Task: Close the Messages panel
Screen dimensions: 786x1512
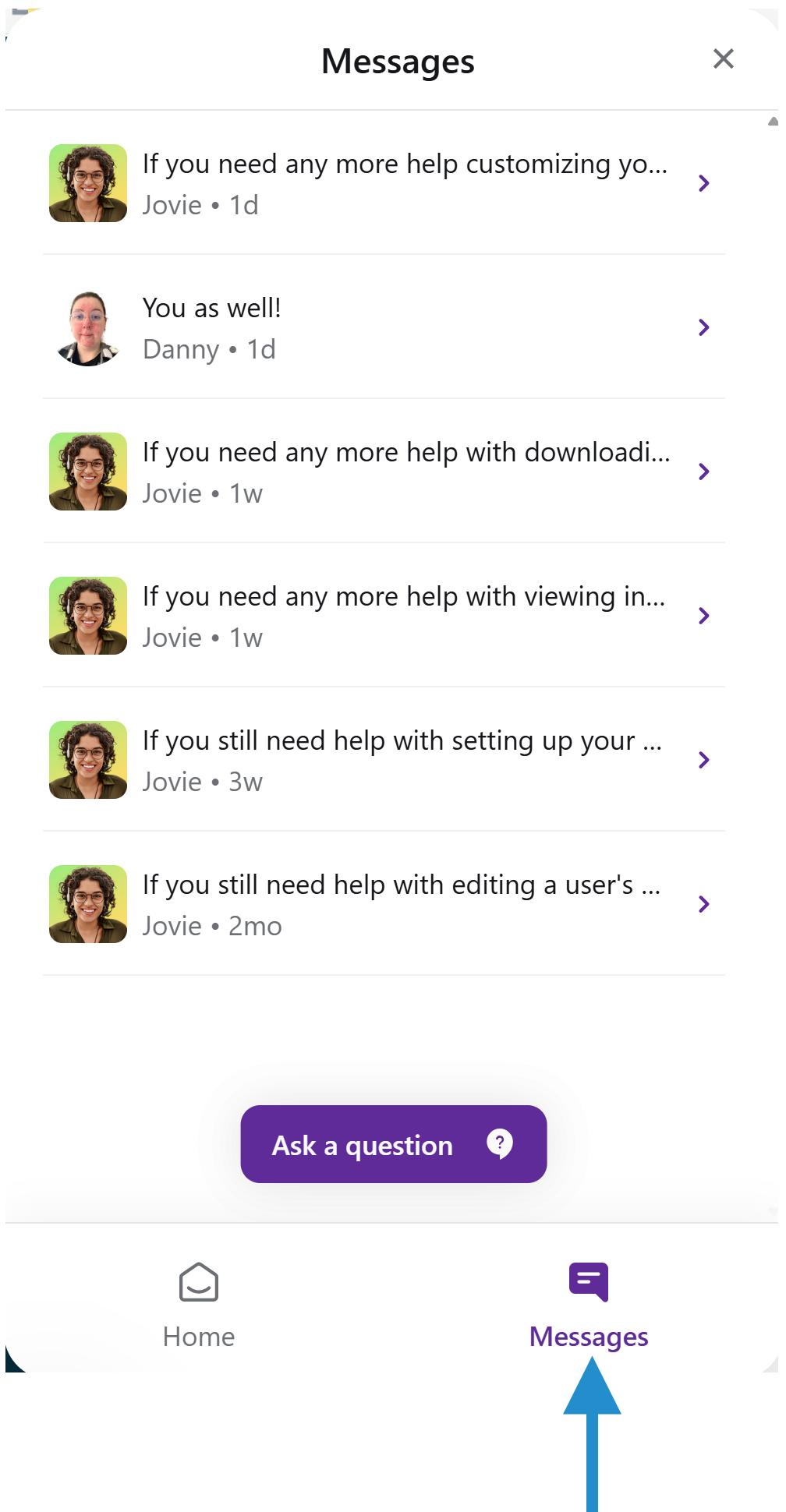Action: [723, 58]
